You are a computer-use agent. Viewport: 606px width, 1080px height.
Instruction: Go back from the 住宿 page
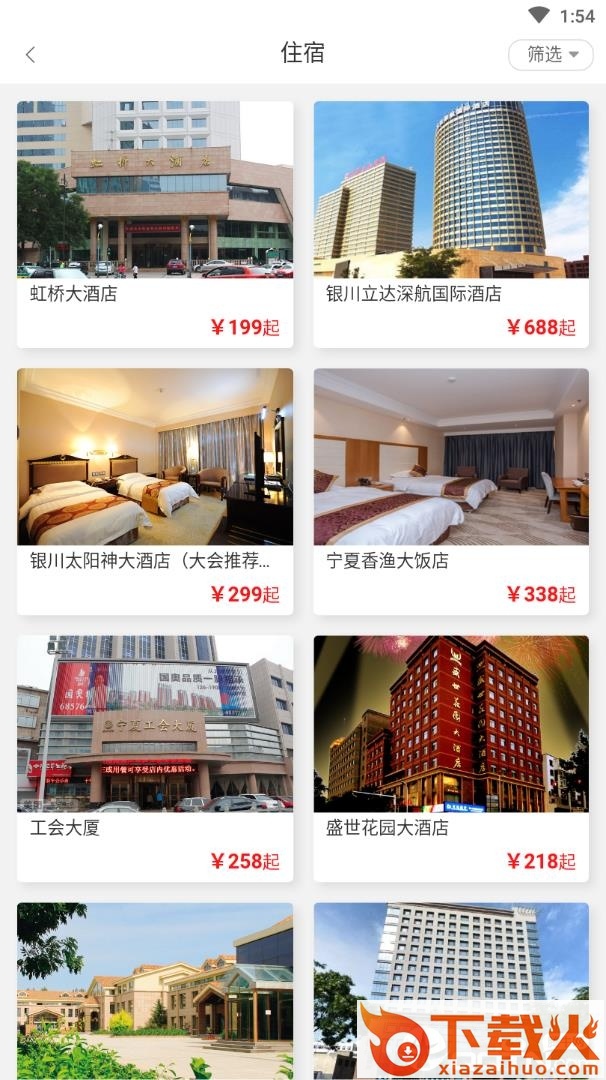30,55
